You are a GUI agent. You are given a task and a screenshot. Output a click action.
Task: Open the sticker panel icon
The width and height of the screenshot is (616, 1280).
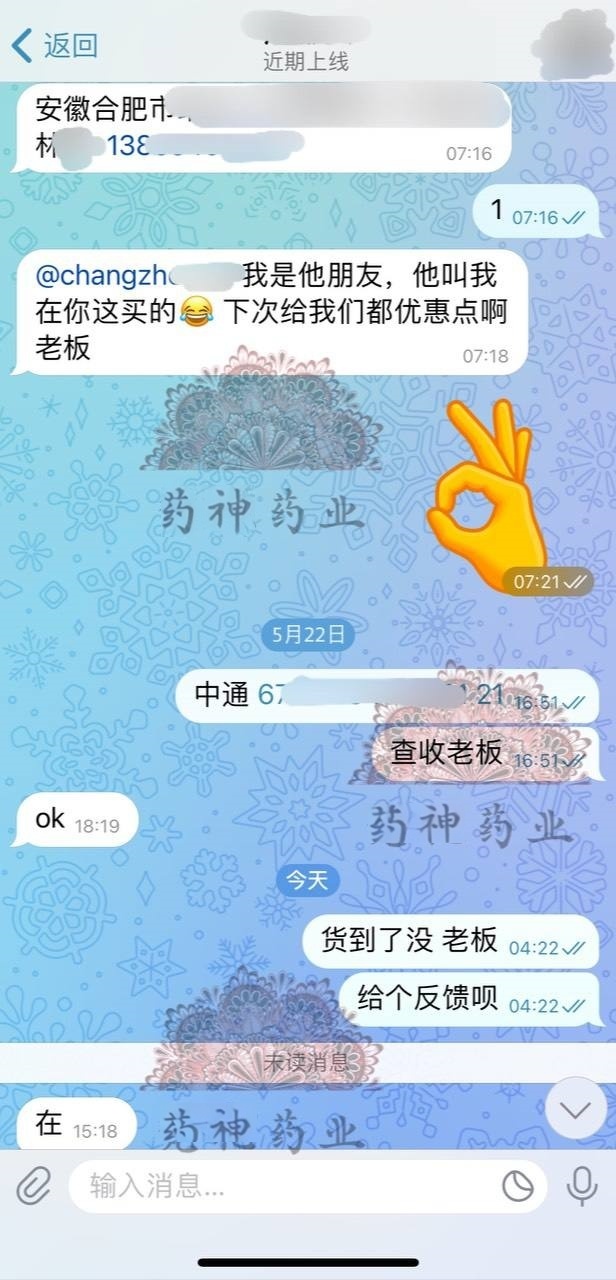pos(517,1186)
